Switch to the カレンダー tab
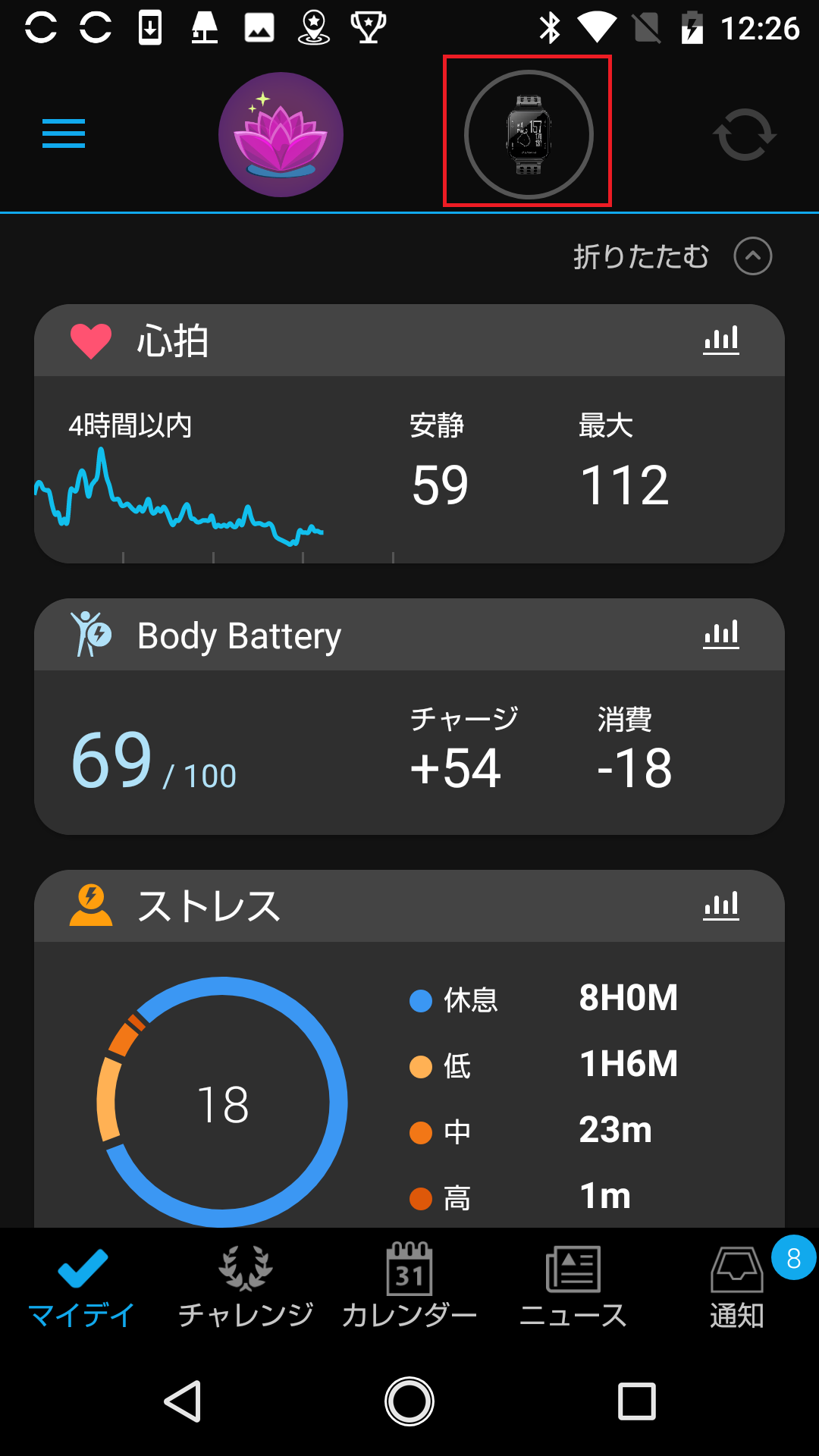This screenshot has height=1456, width=819. (x=409, y=1287)
